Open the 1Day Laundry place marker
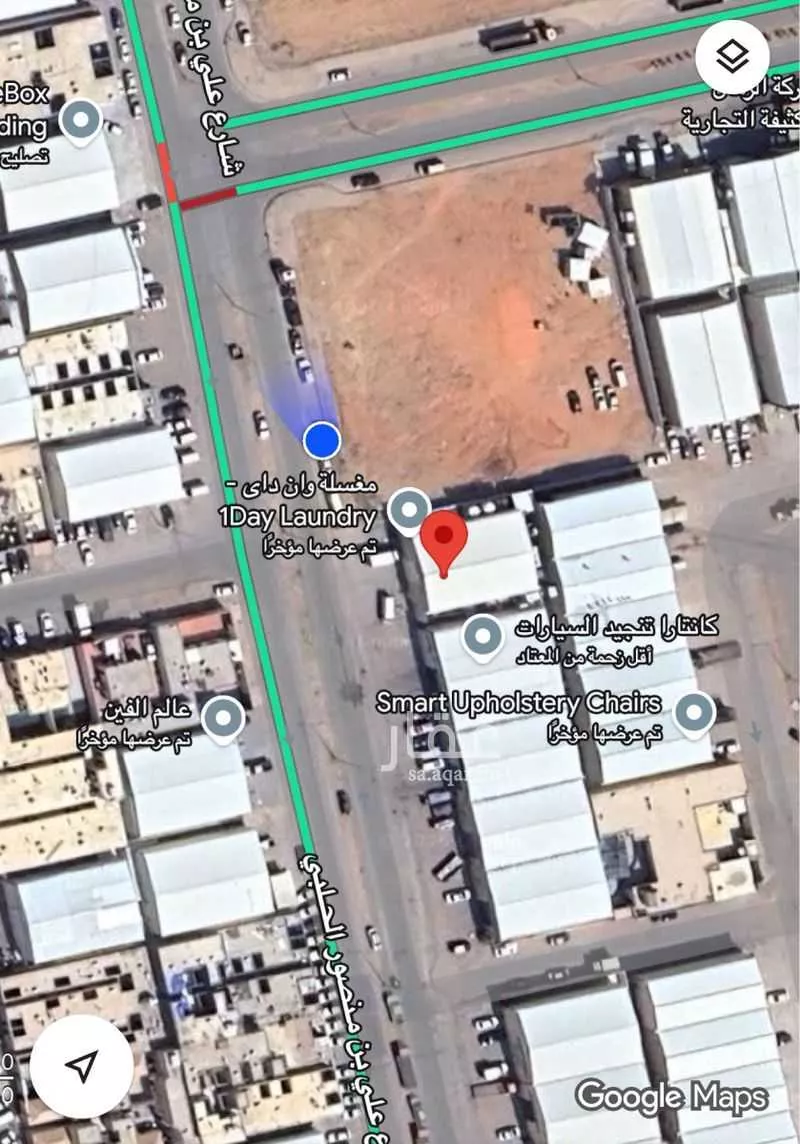Screen dimensions: 800x1144 408,510
